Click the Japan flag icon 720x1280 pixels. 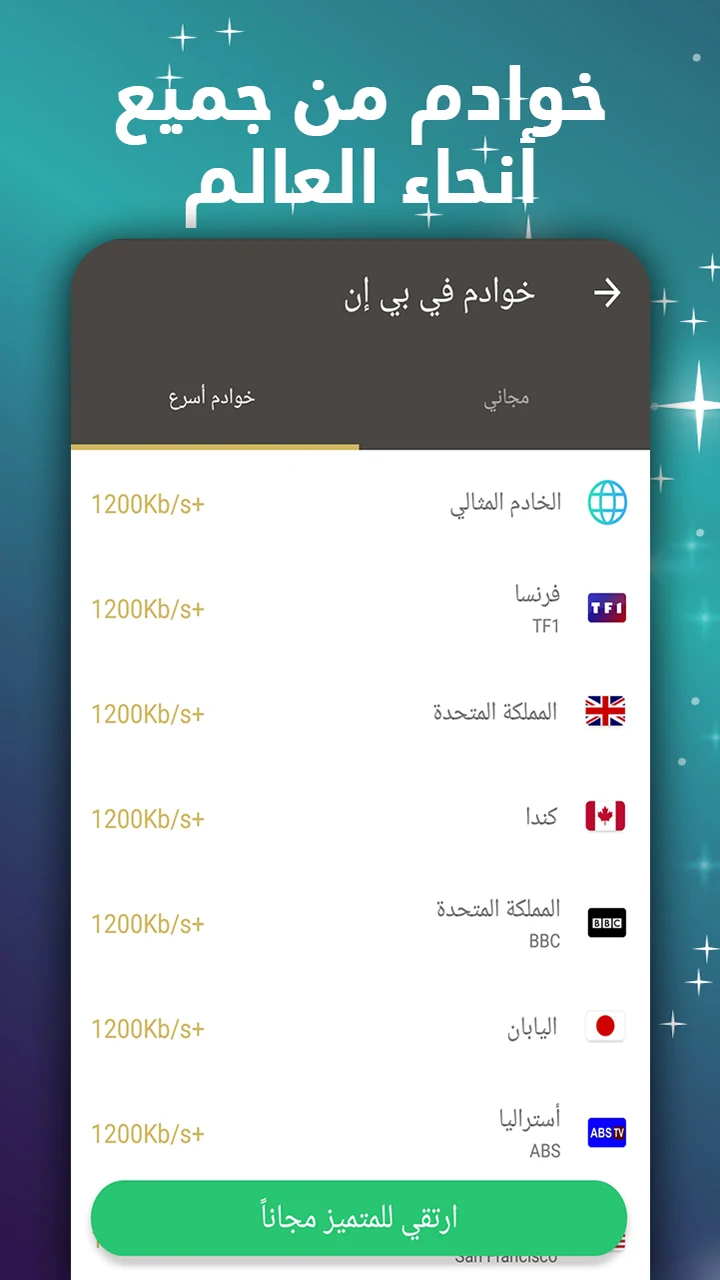[605, 1026]
